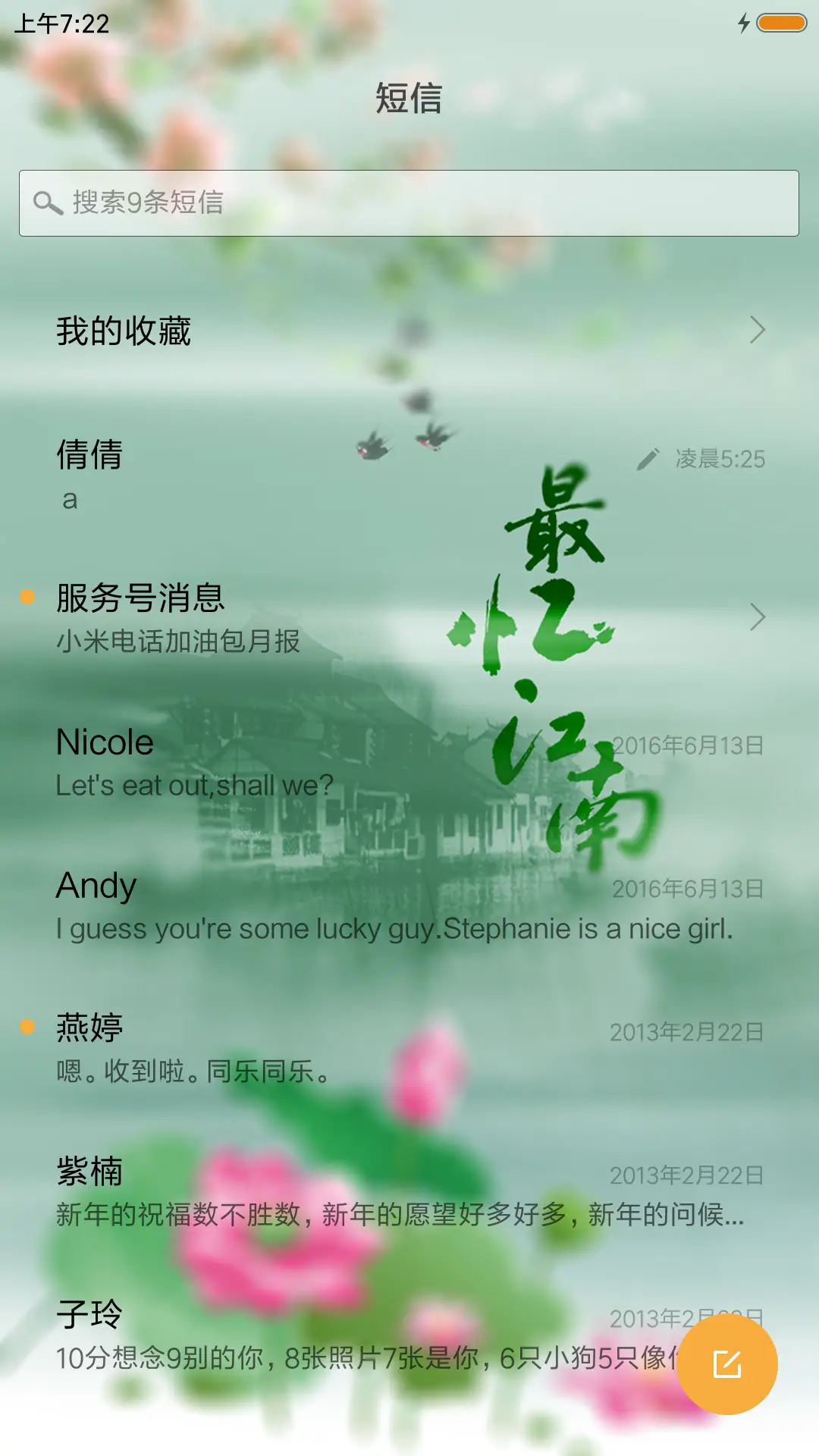Toggle the 服务号消息 unread status indicator
The height and width of the screenshot is (1456, 819).
pyautogui.click(x=27, y=598)
